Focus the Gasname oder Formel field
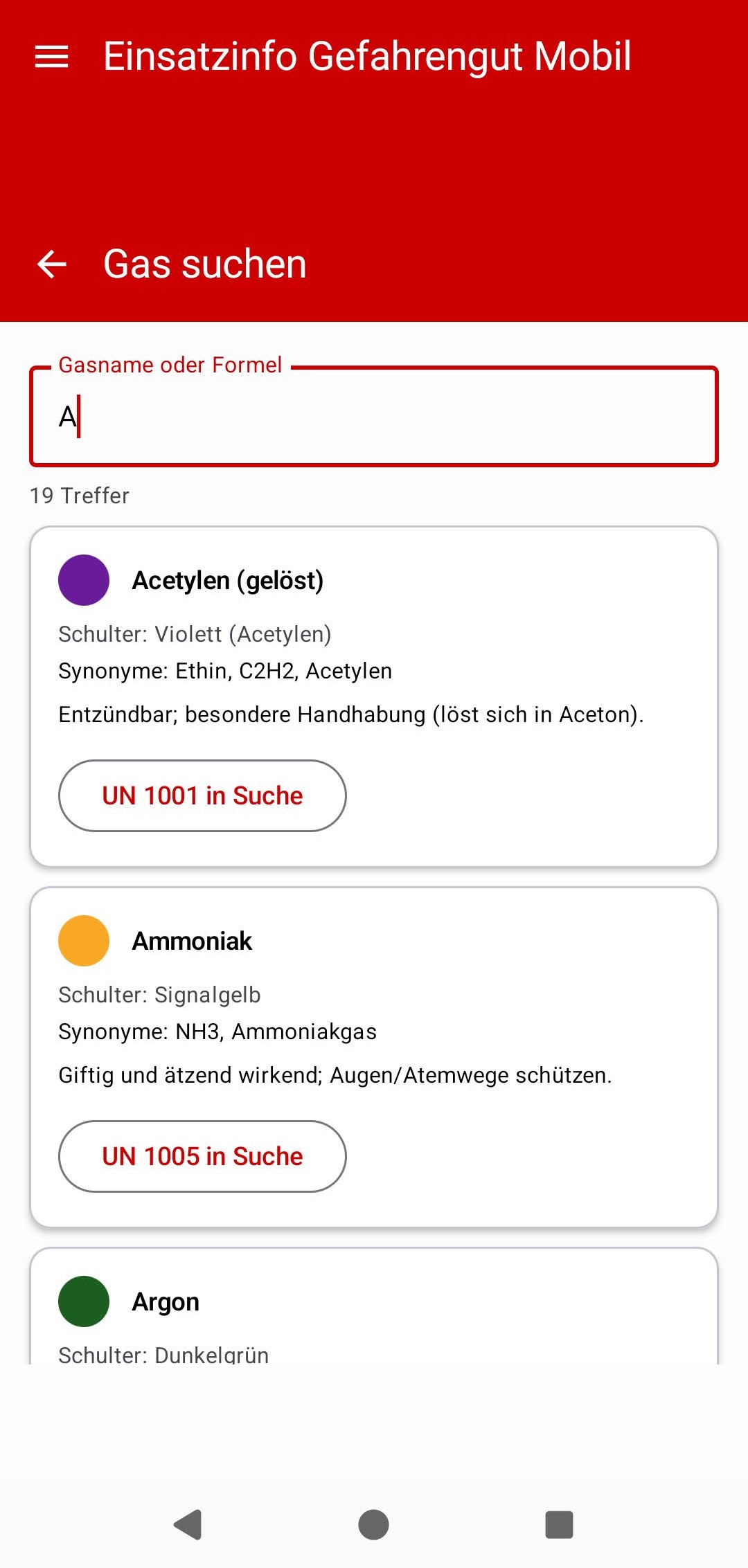 coord(374,417)
